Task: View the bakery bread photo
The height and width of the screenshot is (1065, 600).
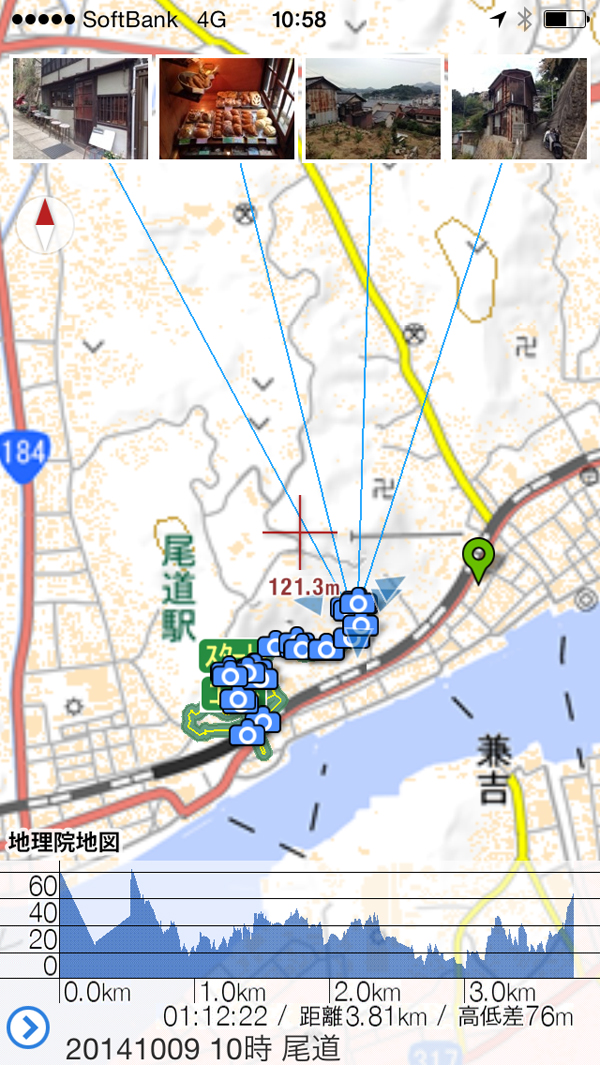Action: (x=227, y=108)
